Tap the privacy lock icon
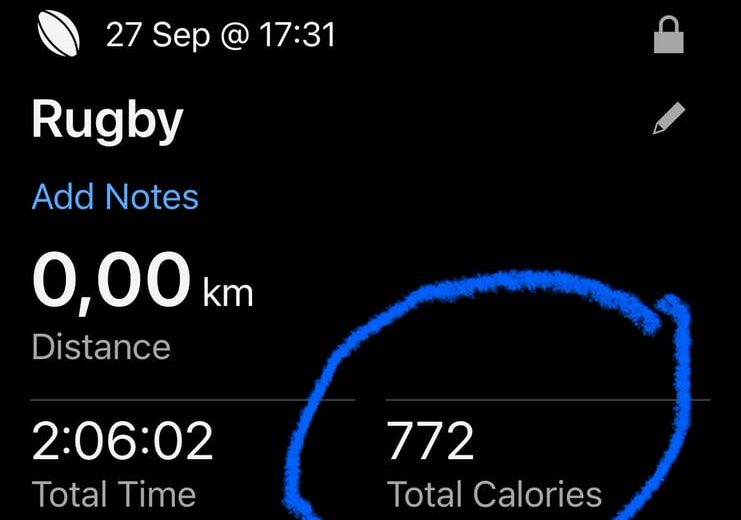The image size is (741, 520). pyautogui.click(x=668, y=37)
